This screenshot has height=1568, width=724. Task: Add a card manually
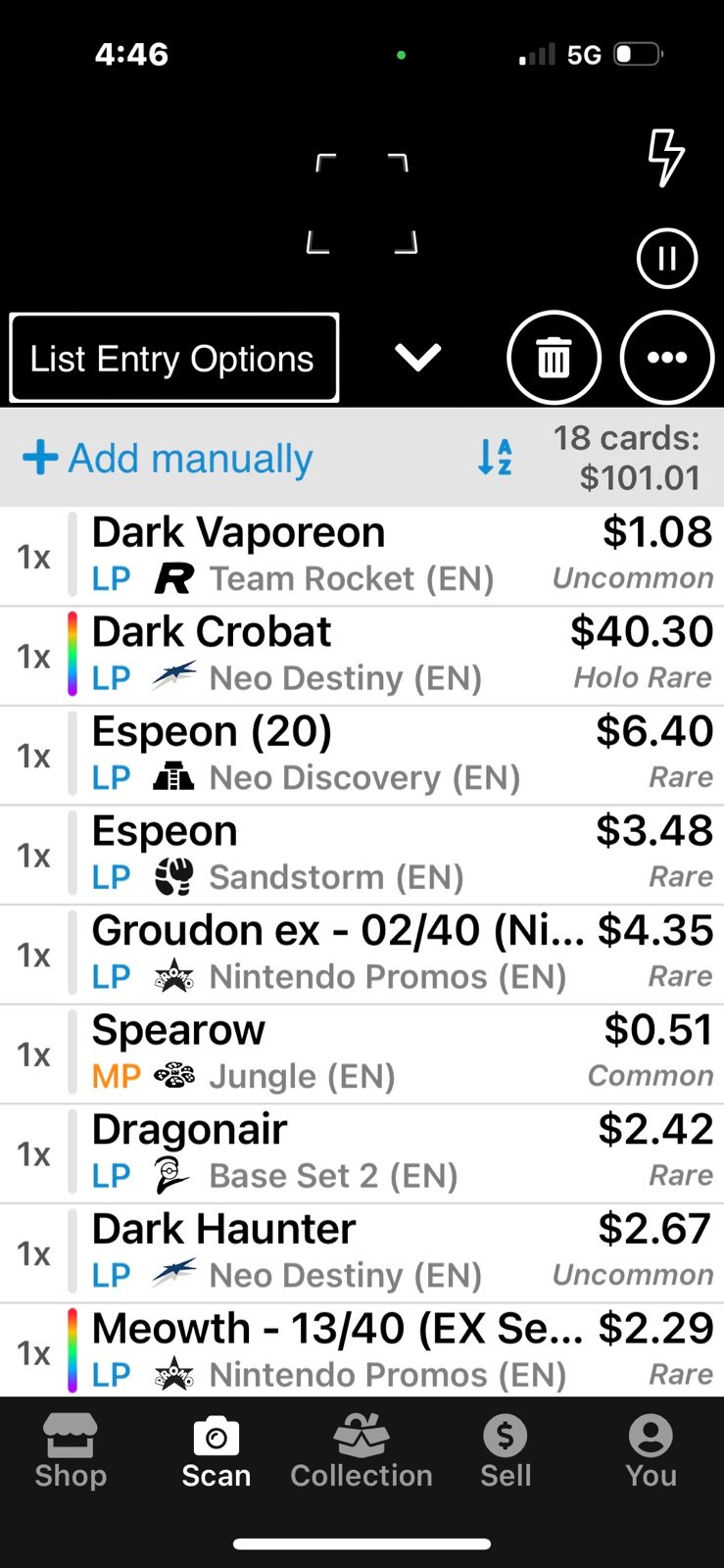168,458
